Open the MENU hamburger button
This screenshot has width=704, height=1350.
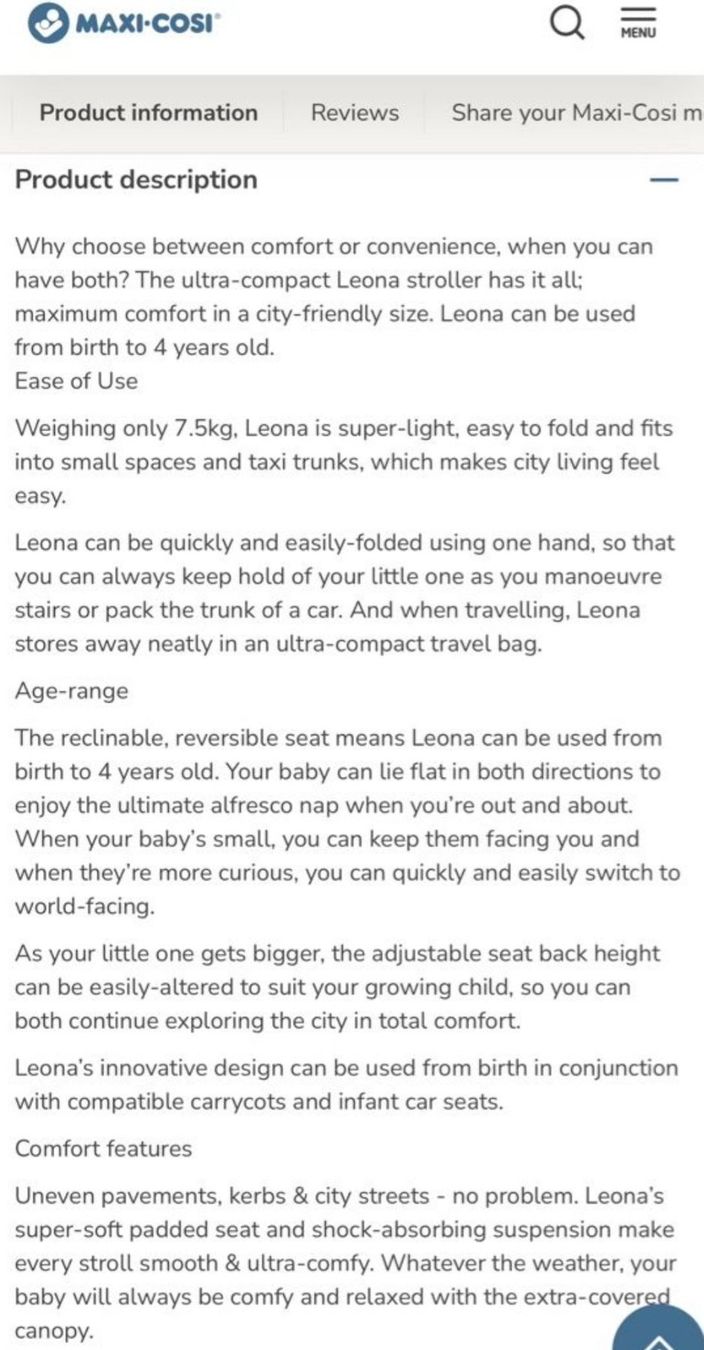coord(638,23)
